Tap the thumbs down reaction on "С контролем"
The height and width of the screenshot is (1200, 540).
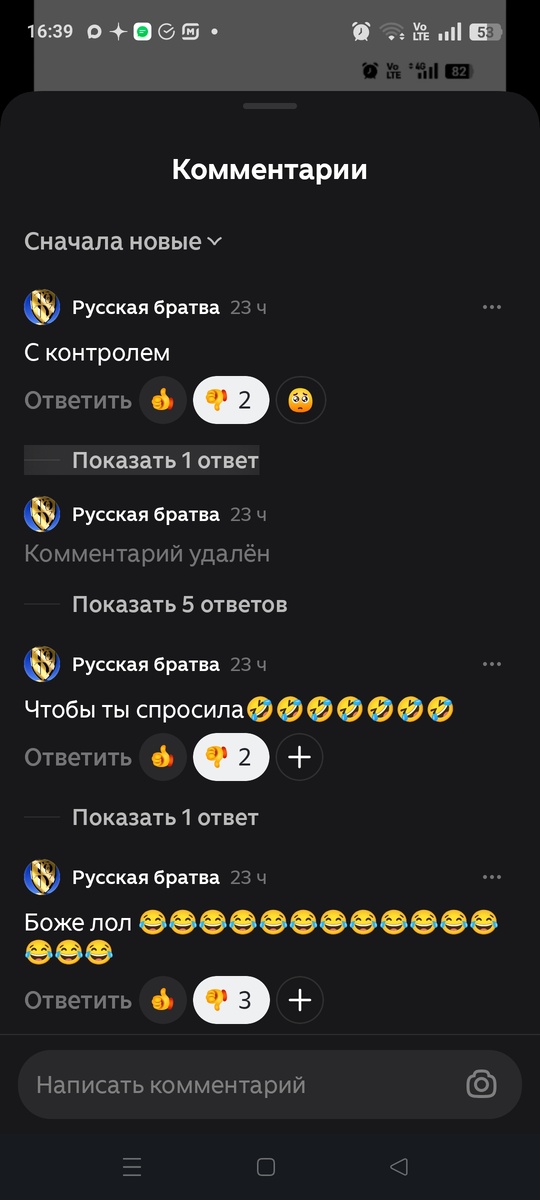[x=231, y=401]
